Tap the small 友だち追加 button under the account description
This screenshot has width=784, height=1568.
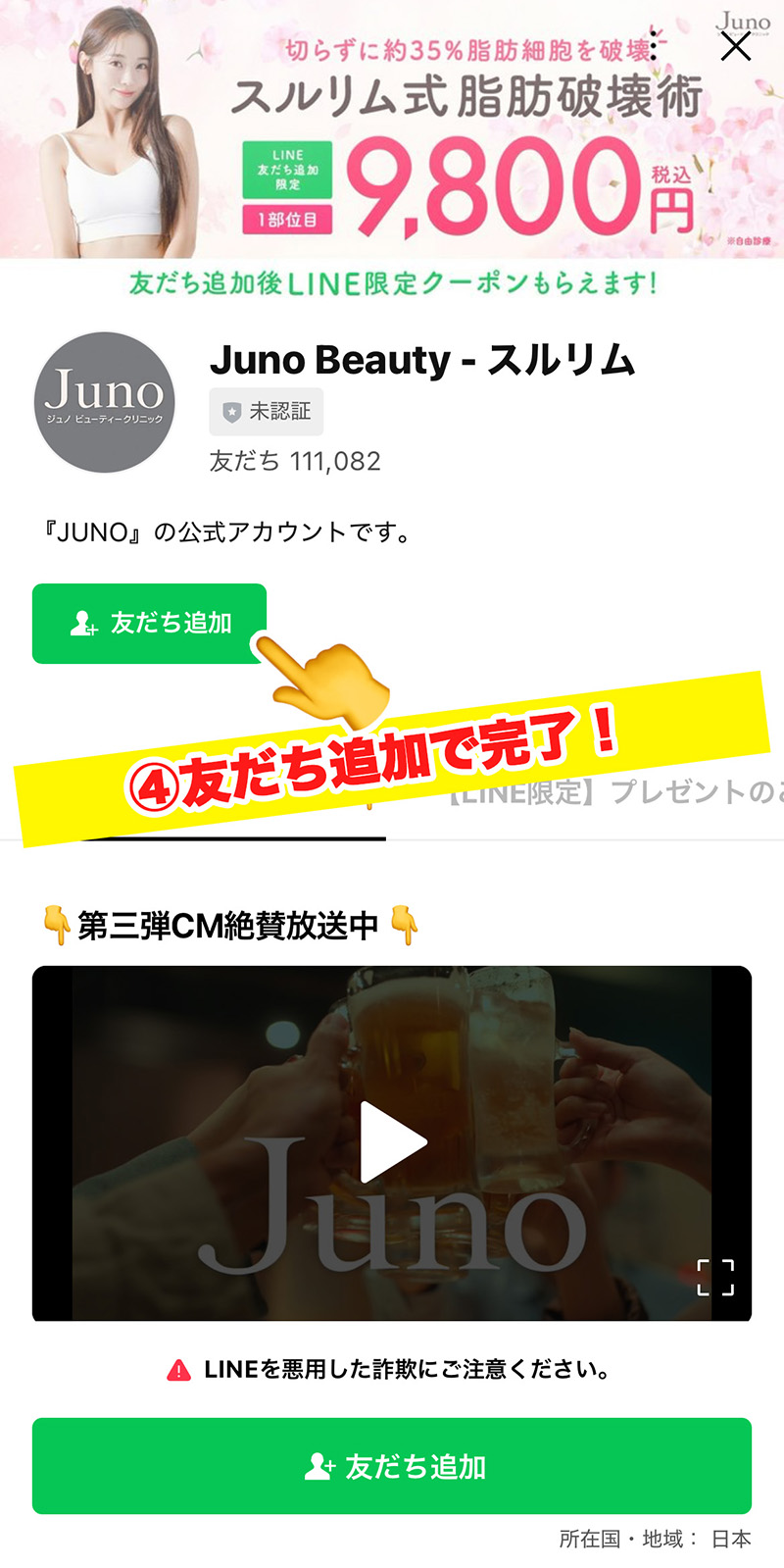pos(149,624)
